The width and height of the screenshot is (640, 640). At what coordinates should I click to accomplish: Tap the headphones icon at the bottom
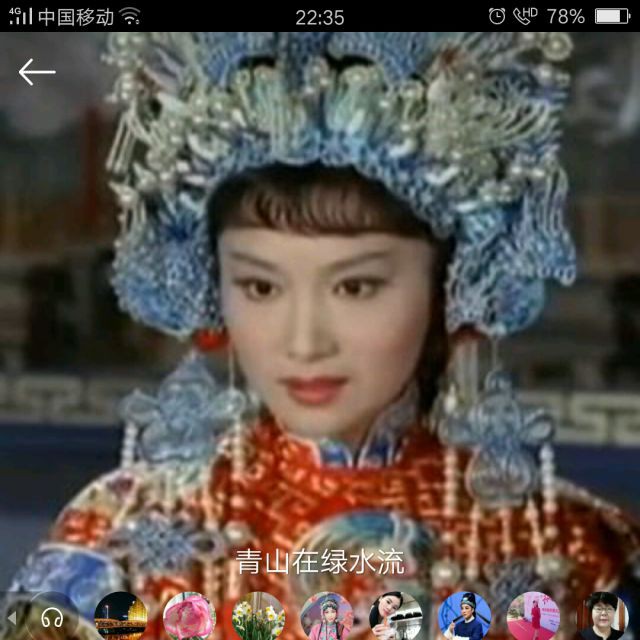click(52, 616)
